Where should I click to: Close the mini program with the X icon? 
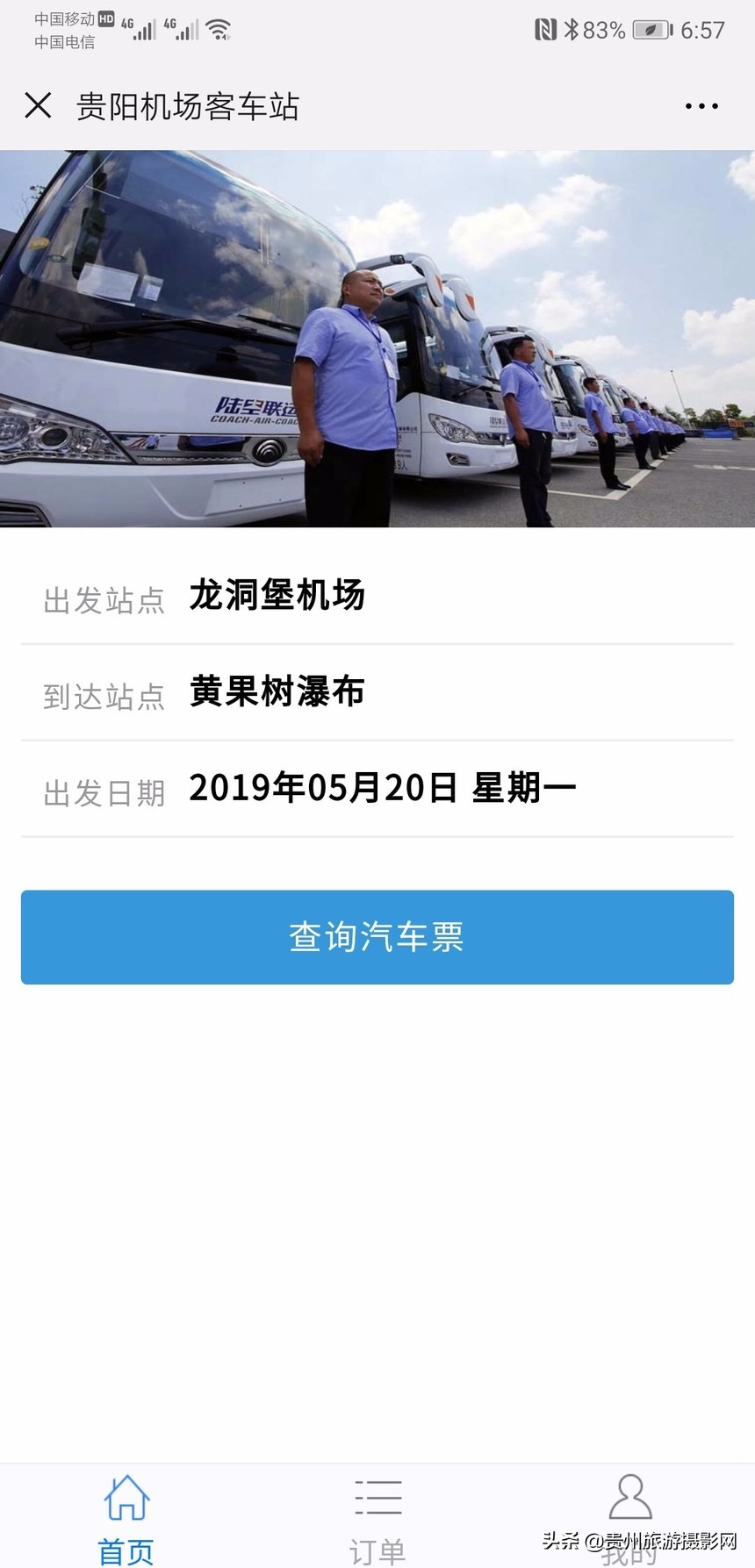(39, 105)
